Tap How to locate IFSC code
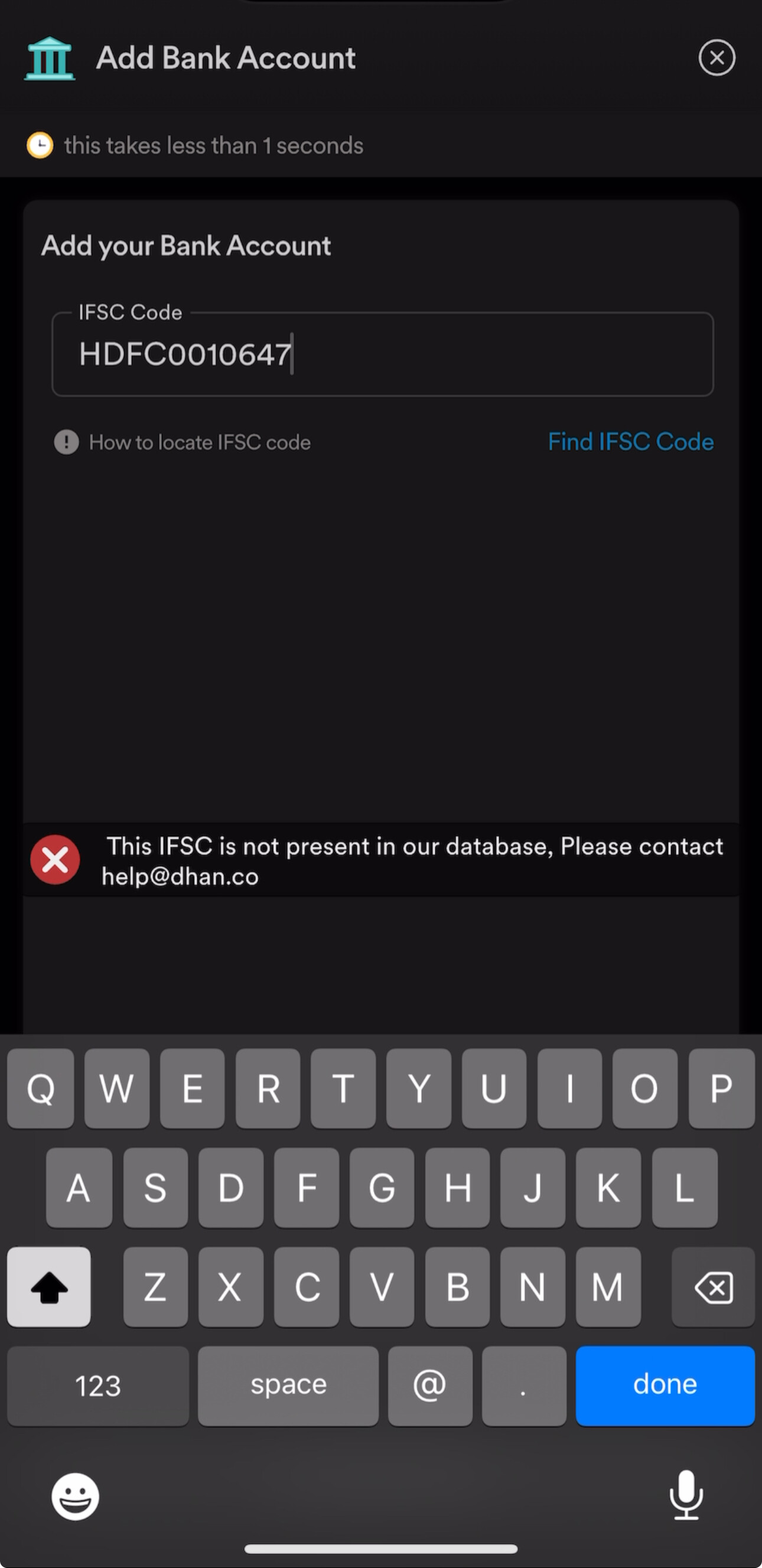The image size is (762, 1568). coord(200,442)
